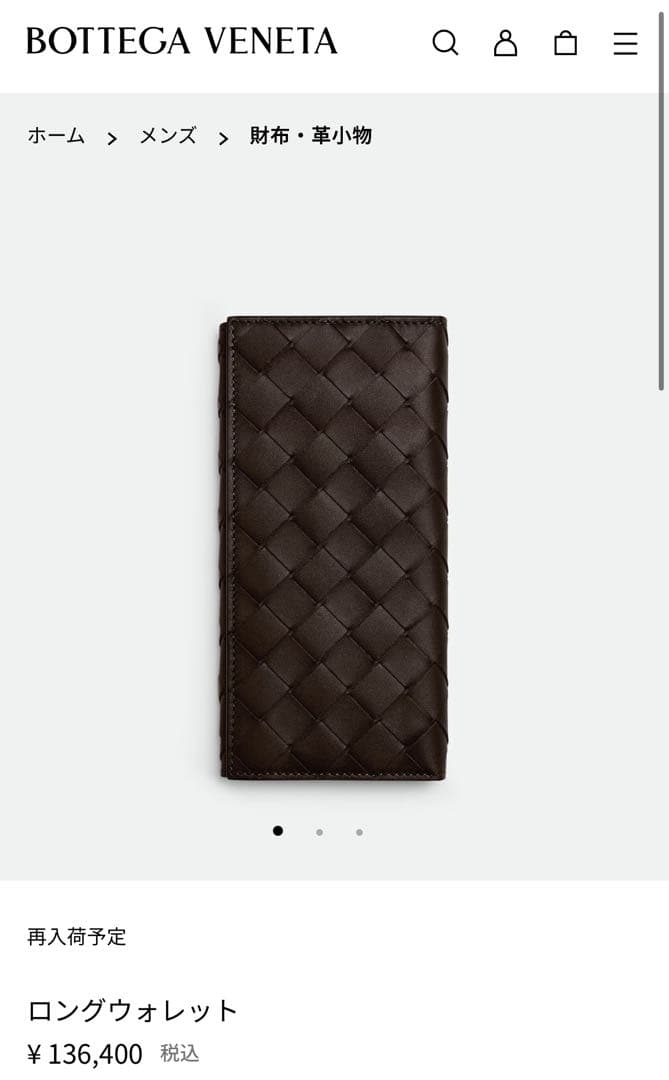Image resolution: width=669 pixels, height=1080 pixels.
Task: Open the search magnifier icon
Action: [445, 43]
